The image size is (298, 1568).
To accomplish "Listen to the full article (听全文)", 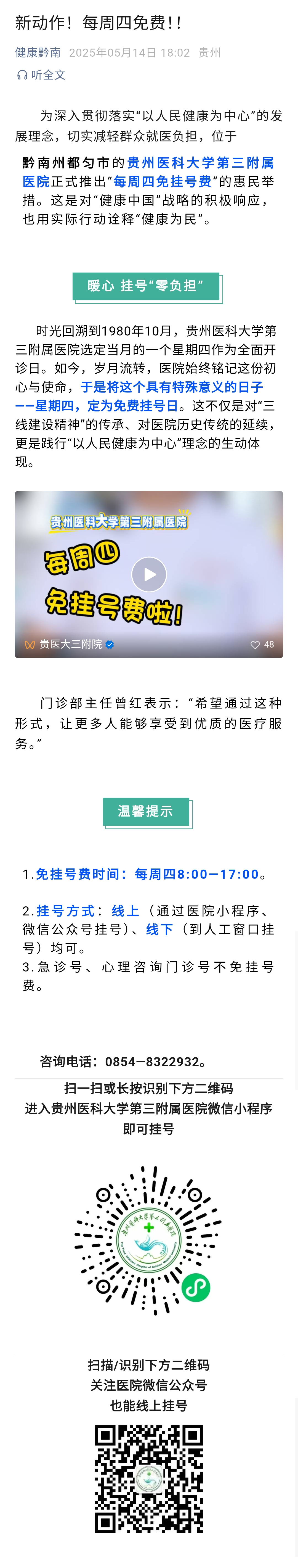I will [41, 75].
